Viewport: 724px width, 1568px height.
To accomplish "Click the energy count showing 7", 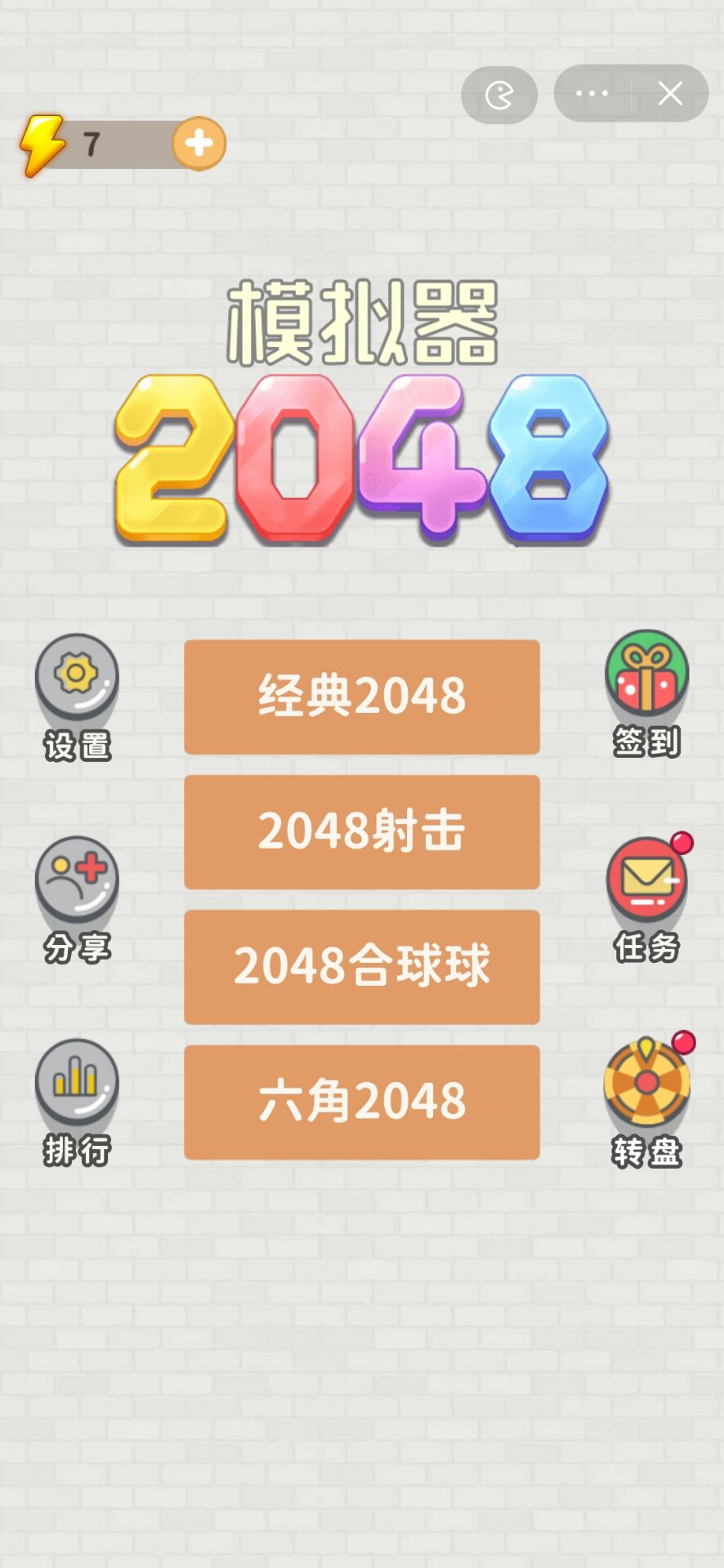I will click(x=92, y=141).
